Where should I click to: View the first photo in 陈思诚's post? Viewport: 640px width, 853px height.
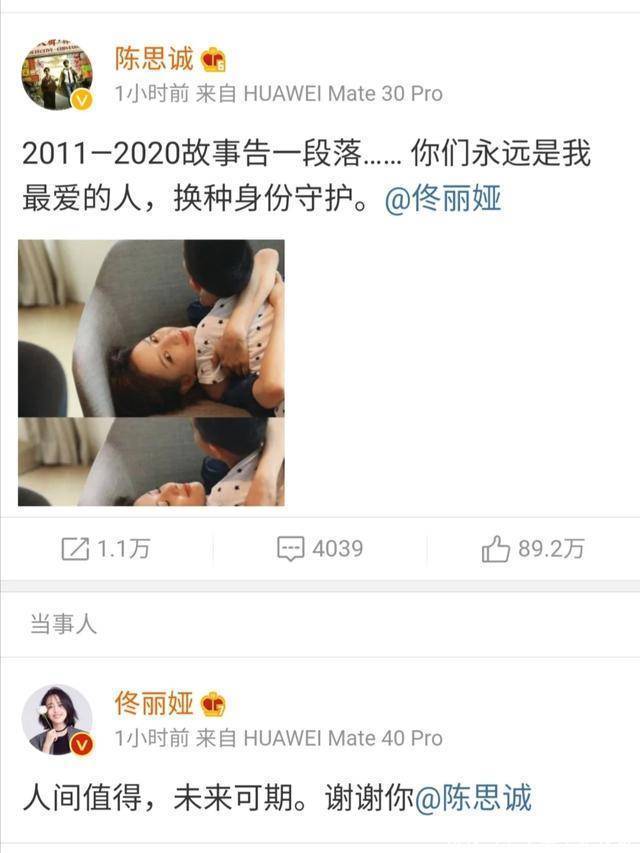point(151,328)
